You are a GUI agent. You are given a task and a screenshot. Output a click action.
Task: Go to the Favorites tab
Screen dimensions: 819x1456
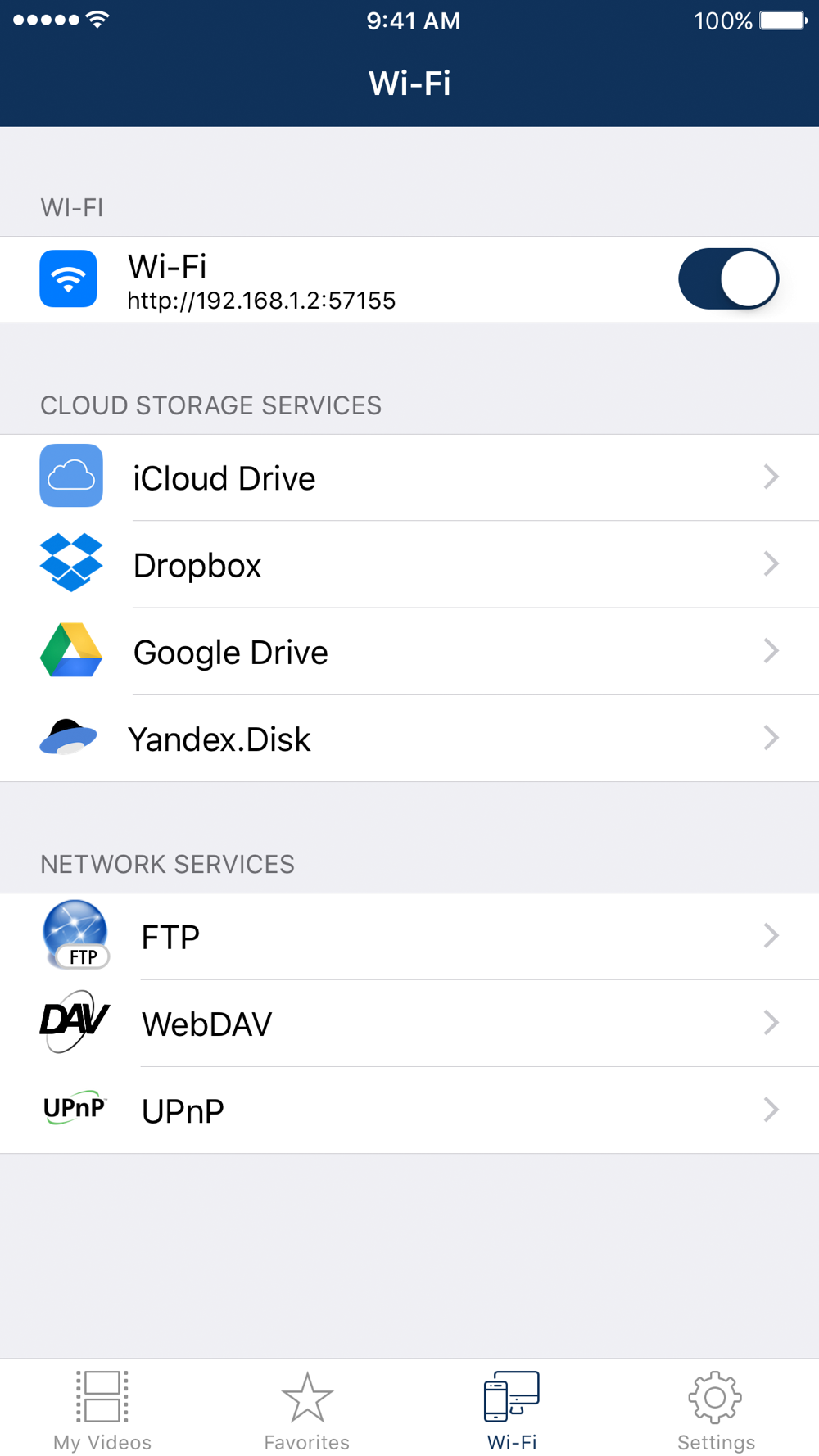pyautogui.click(x=307, y=1410)
